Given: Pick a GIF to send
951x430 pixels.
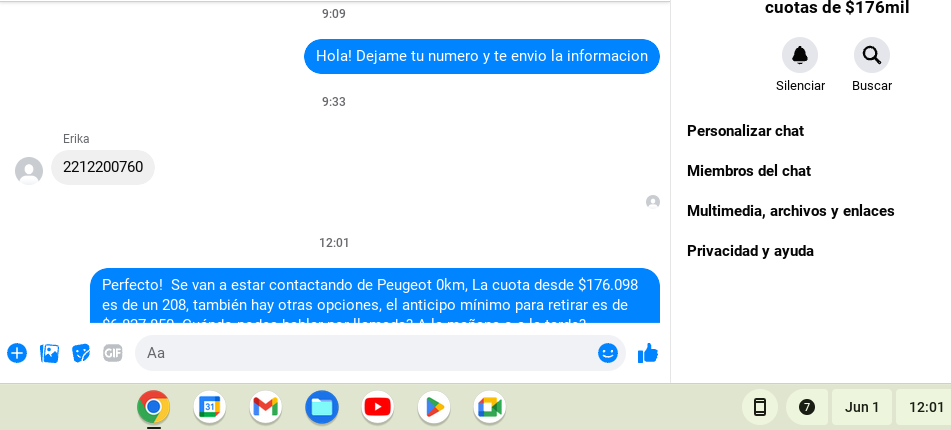Looking at the screenshot, I should point(113,353).
